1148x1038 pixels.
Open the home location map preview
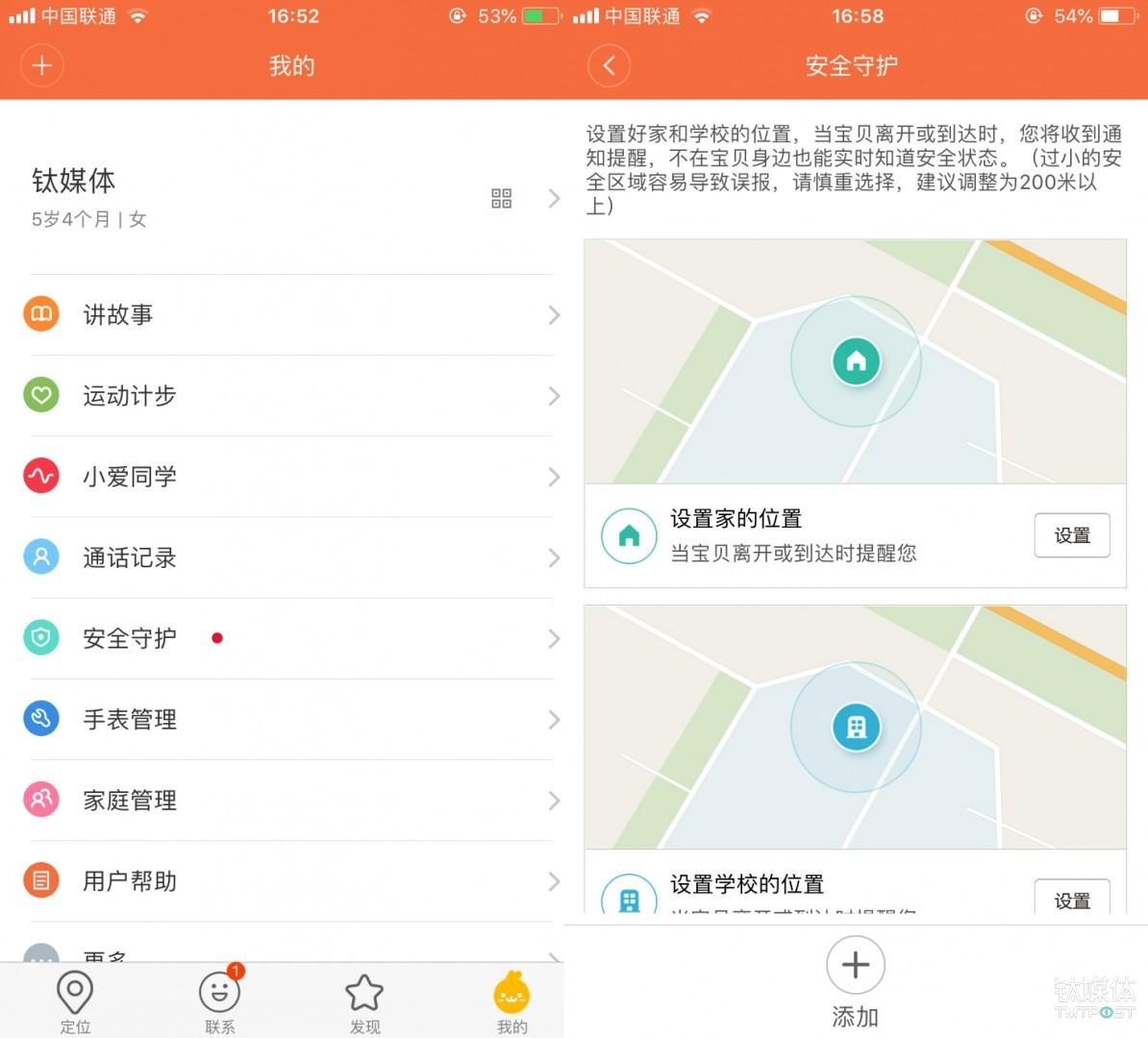click(855, 361)
